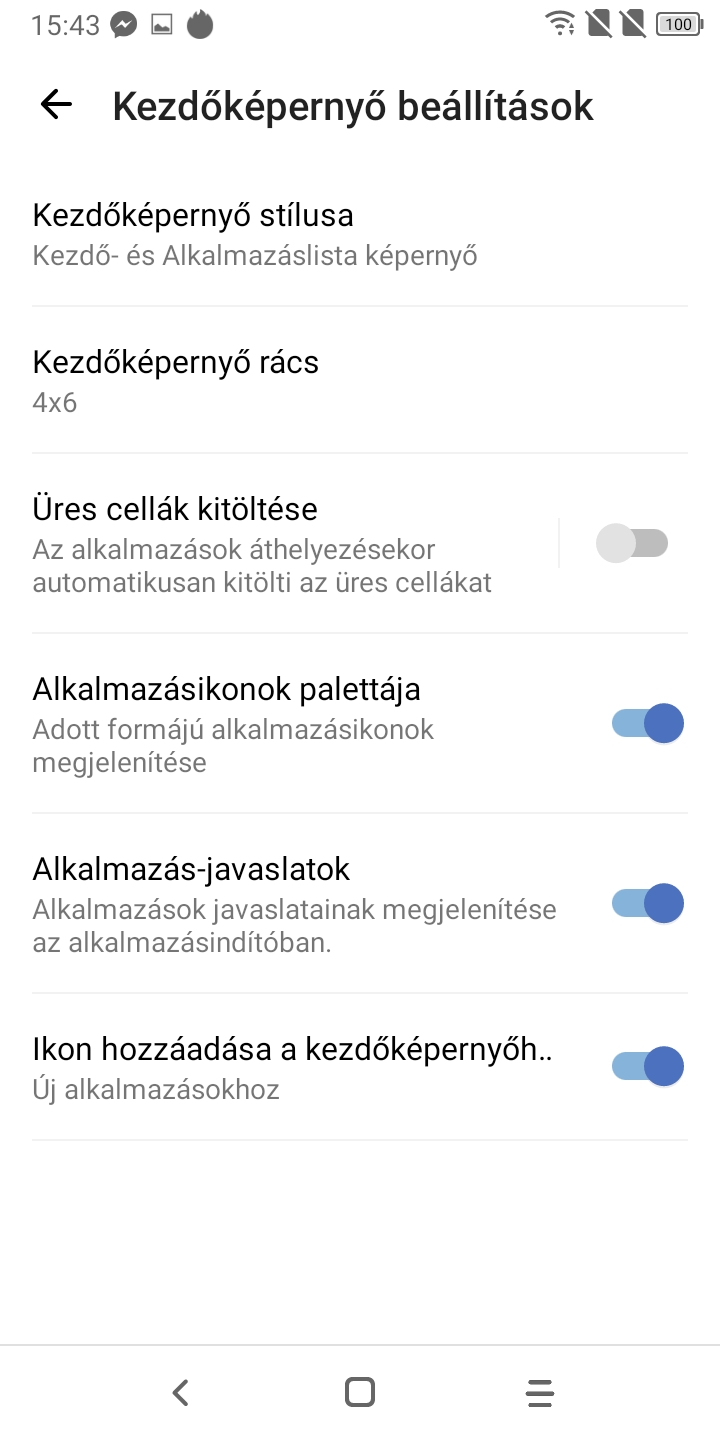
Task: Open recent apps from navigation bar
Action: [x=539, y=1392]
